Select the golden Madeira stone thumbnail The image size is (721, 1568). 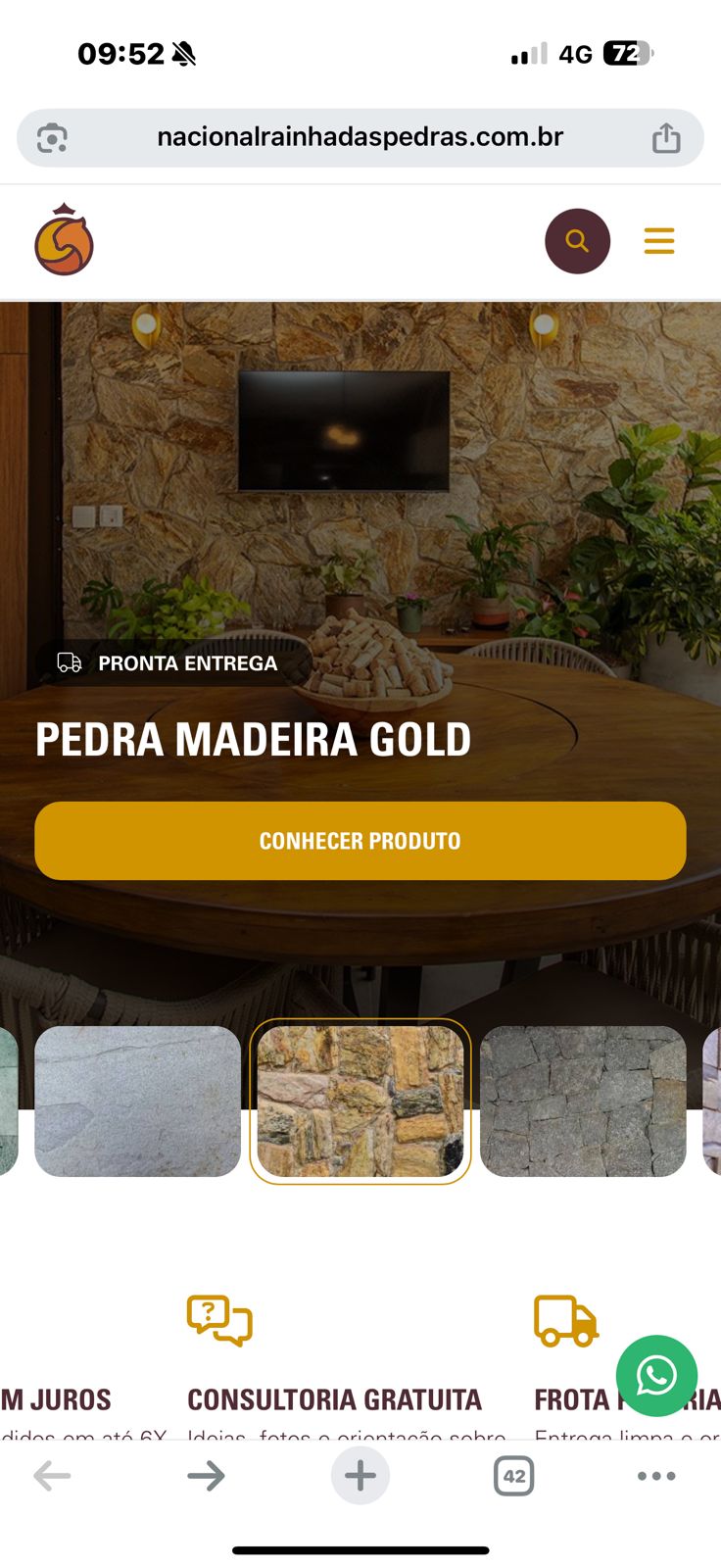coord(360,1101)
